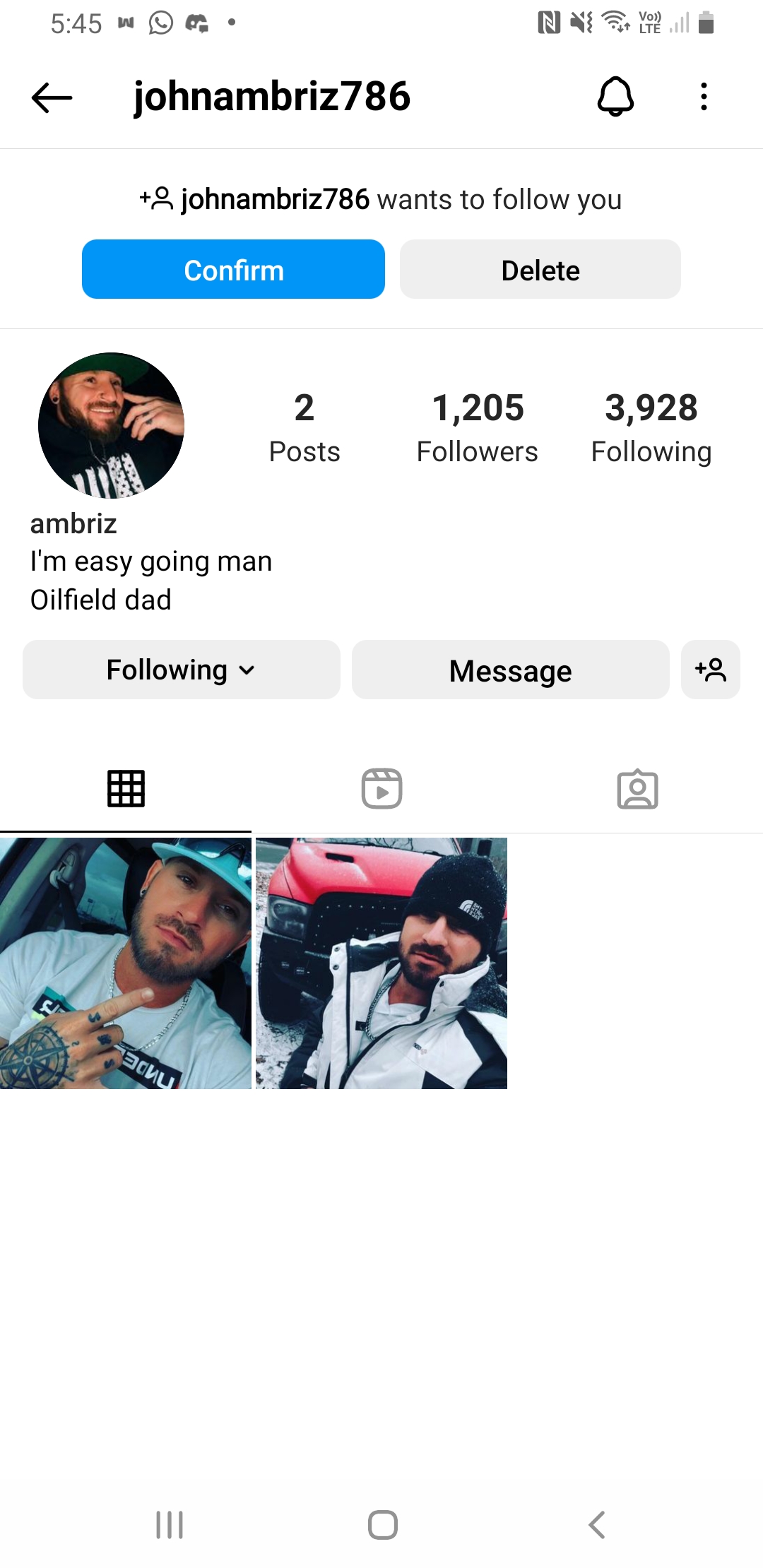View ambriz's profile picture
The width and height of the screenshot is (763, 1568).
click(111, 426)
